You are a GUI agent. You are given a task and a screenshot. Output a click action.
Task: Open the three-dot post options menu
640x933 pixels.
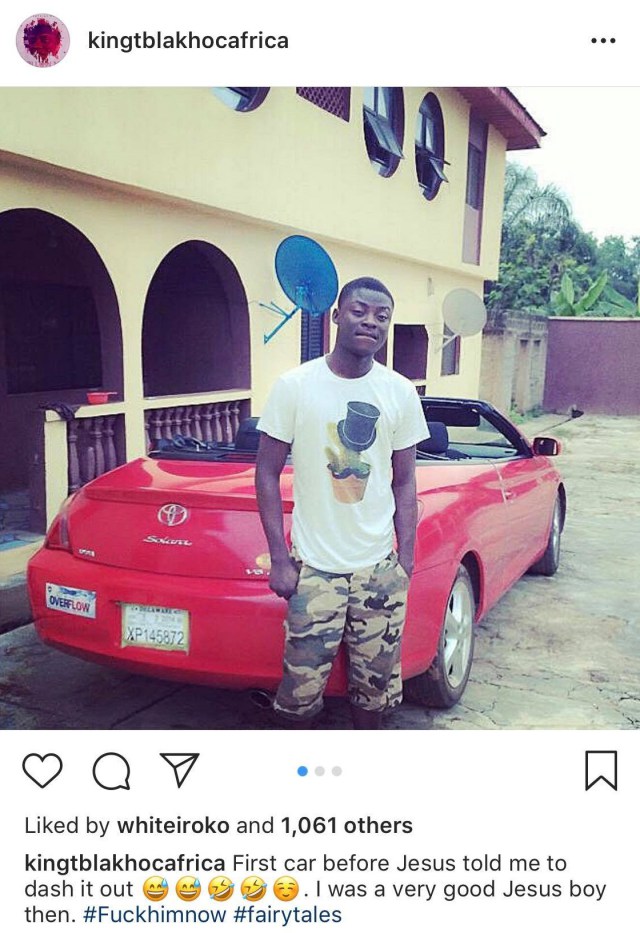[x=603, y=41]
